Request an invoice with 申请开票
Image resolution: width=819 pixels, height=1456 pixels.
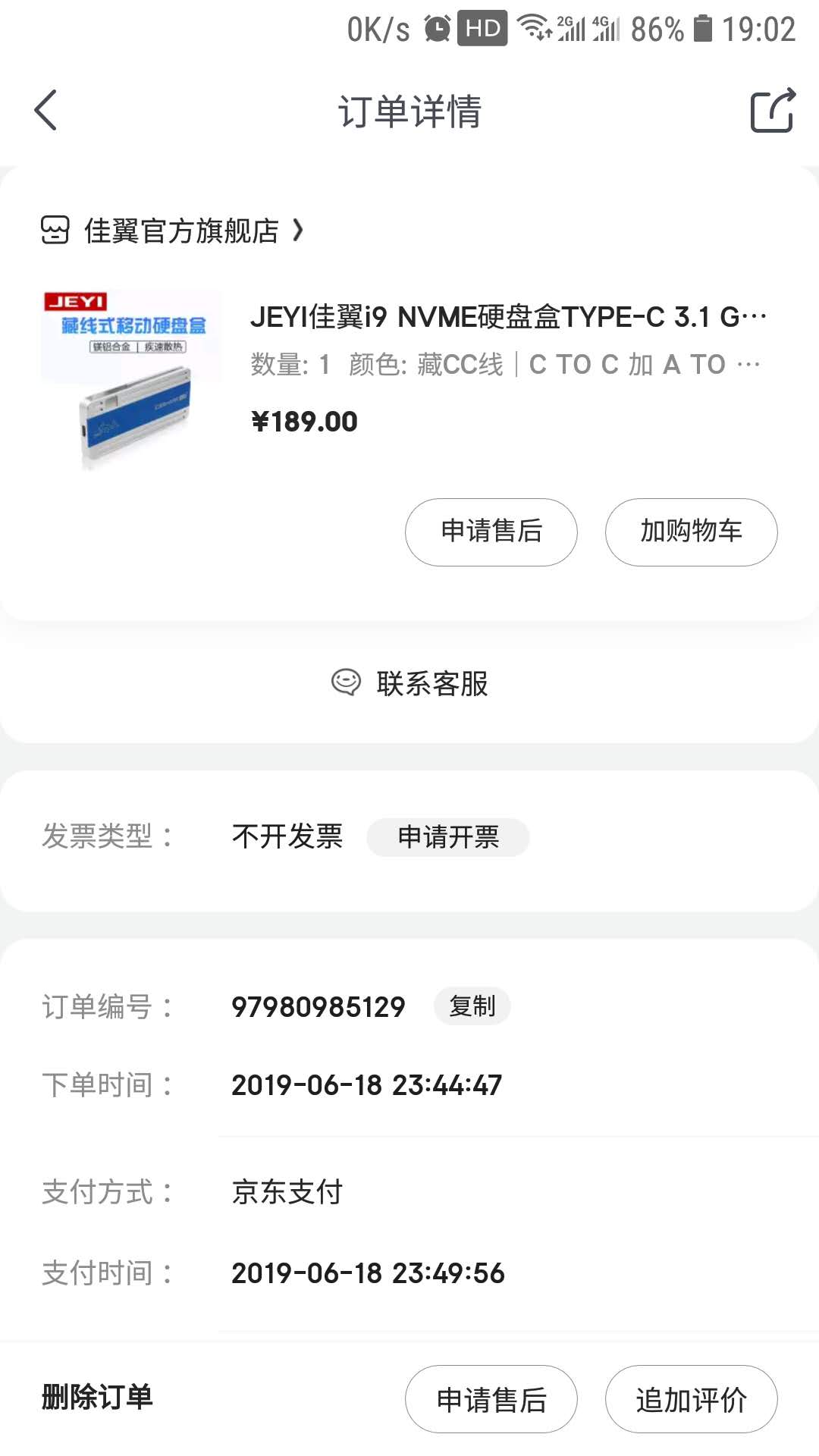click(x=447, y=837)
